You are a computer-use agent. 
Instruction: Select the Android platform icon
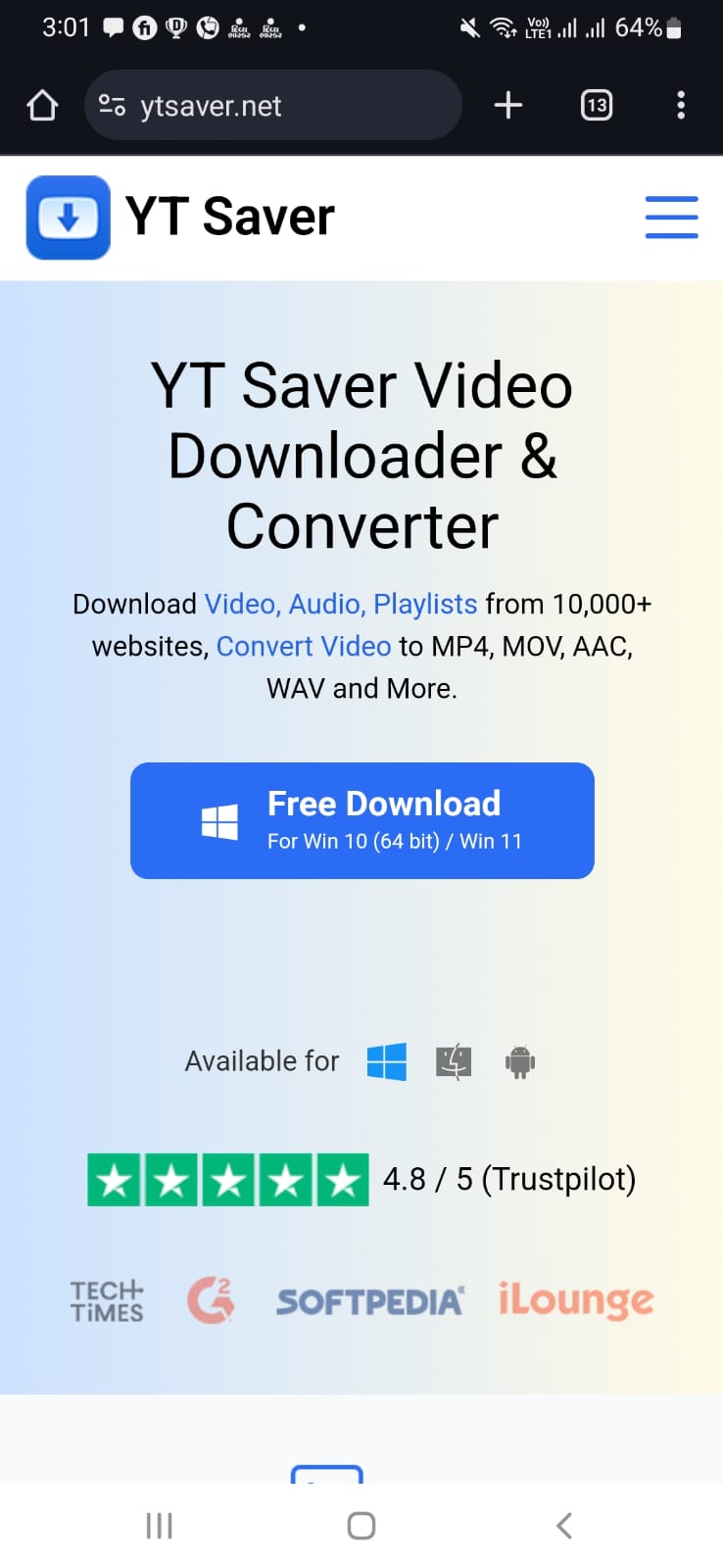point(519,1061)
